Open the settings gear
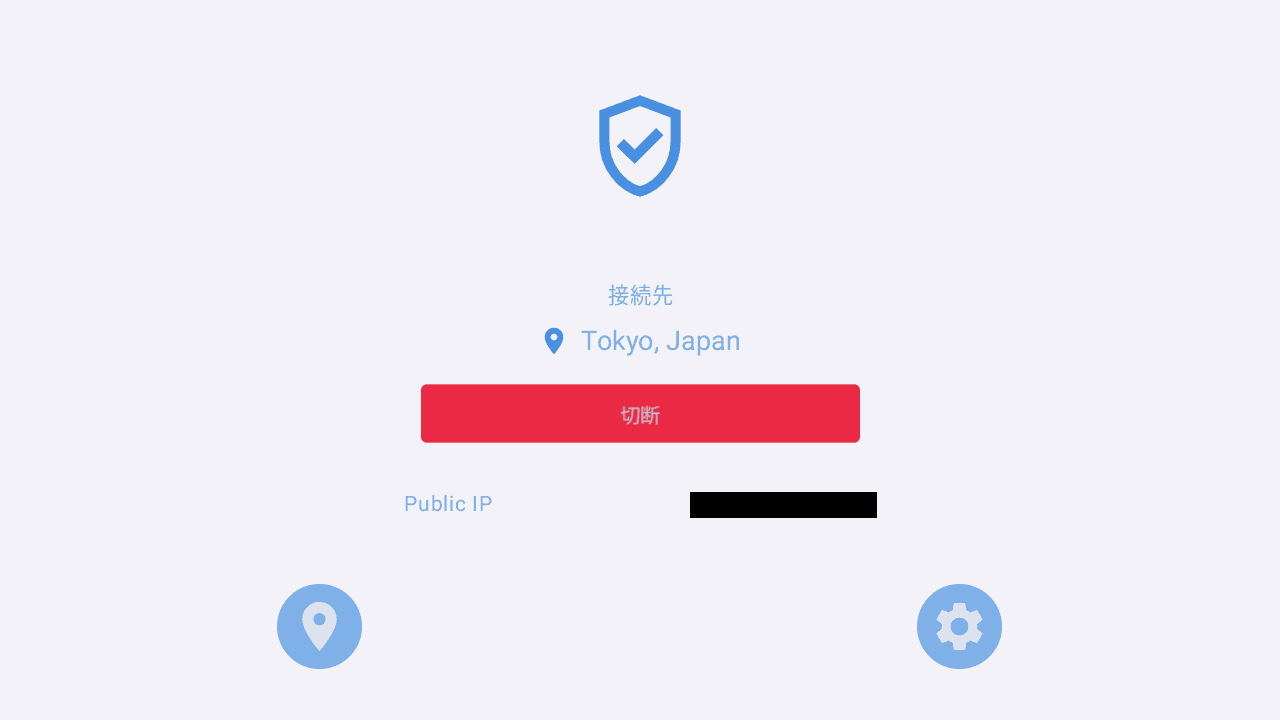Viewport: 1280px width, 720px height. coord(959,626)
